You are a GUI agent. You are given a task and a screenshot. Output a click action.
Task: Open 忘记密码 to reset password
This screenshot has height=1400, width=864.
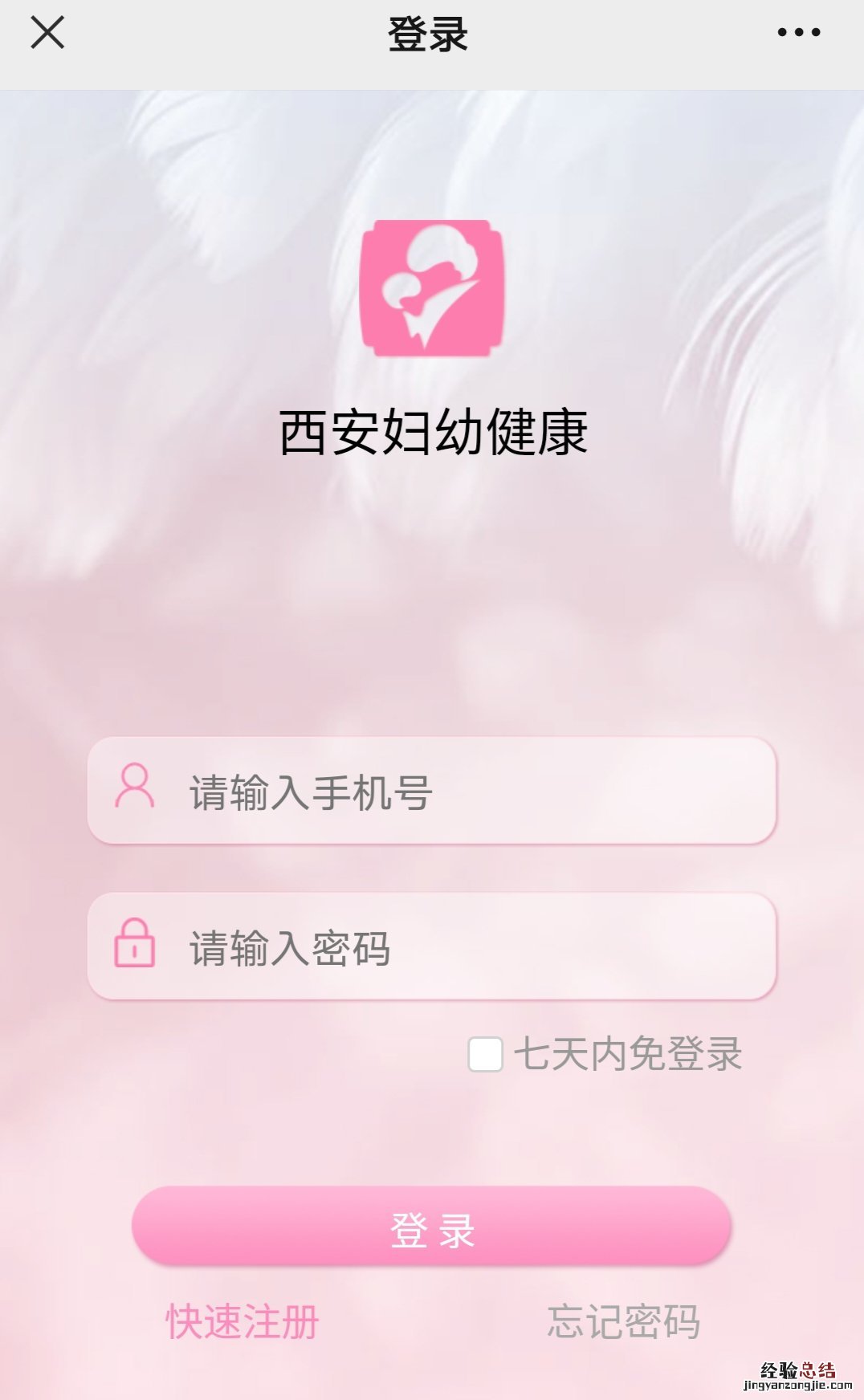623,1321
